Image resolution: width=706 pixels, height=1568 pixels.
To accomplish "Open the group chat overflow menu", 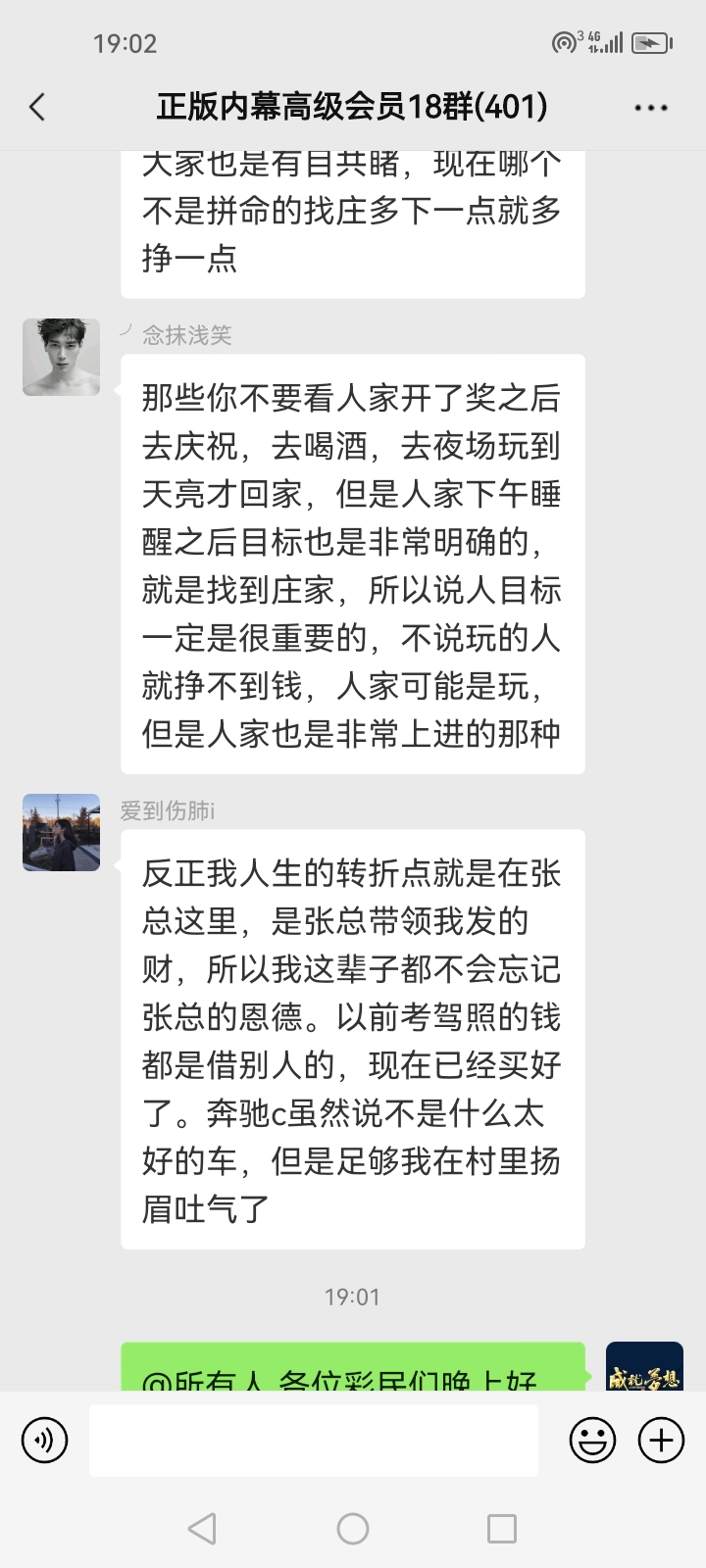I will click(x=651, y=108).
